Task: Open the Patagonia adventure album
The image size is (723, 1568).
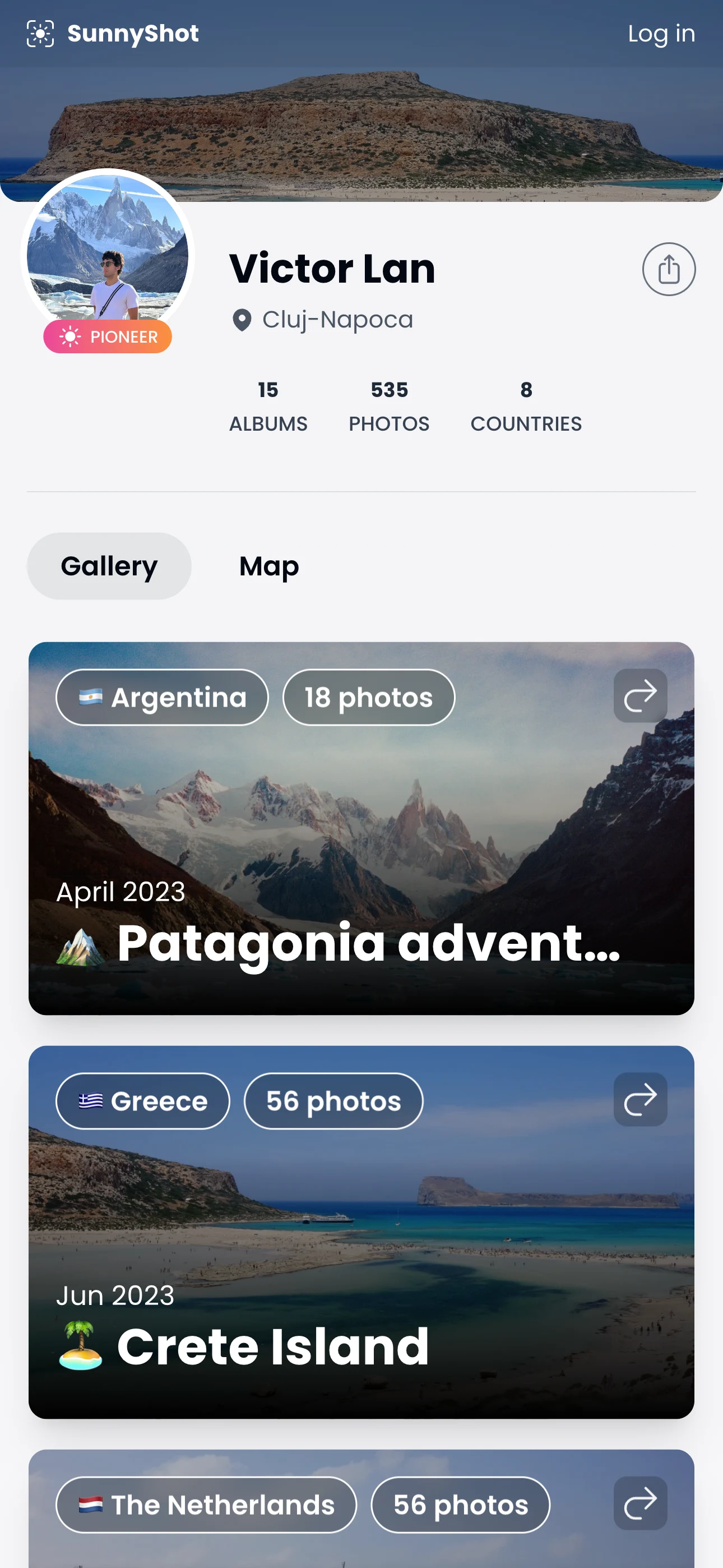Action: coord(361,852)
